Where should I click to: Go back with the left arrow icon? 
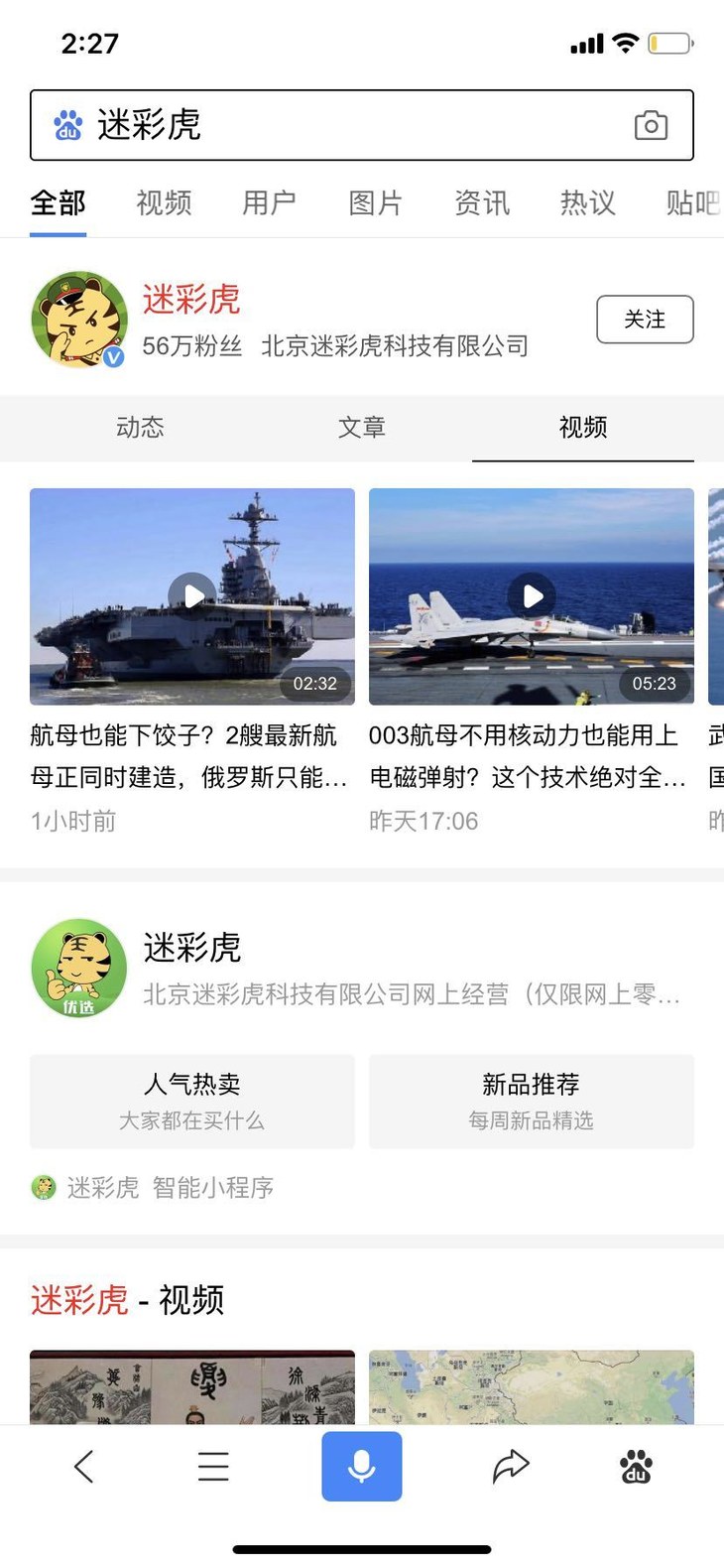click(83, 1466)
